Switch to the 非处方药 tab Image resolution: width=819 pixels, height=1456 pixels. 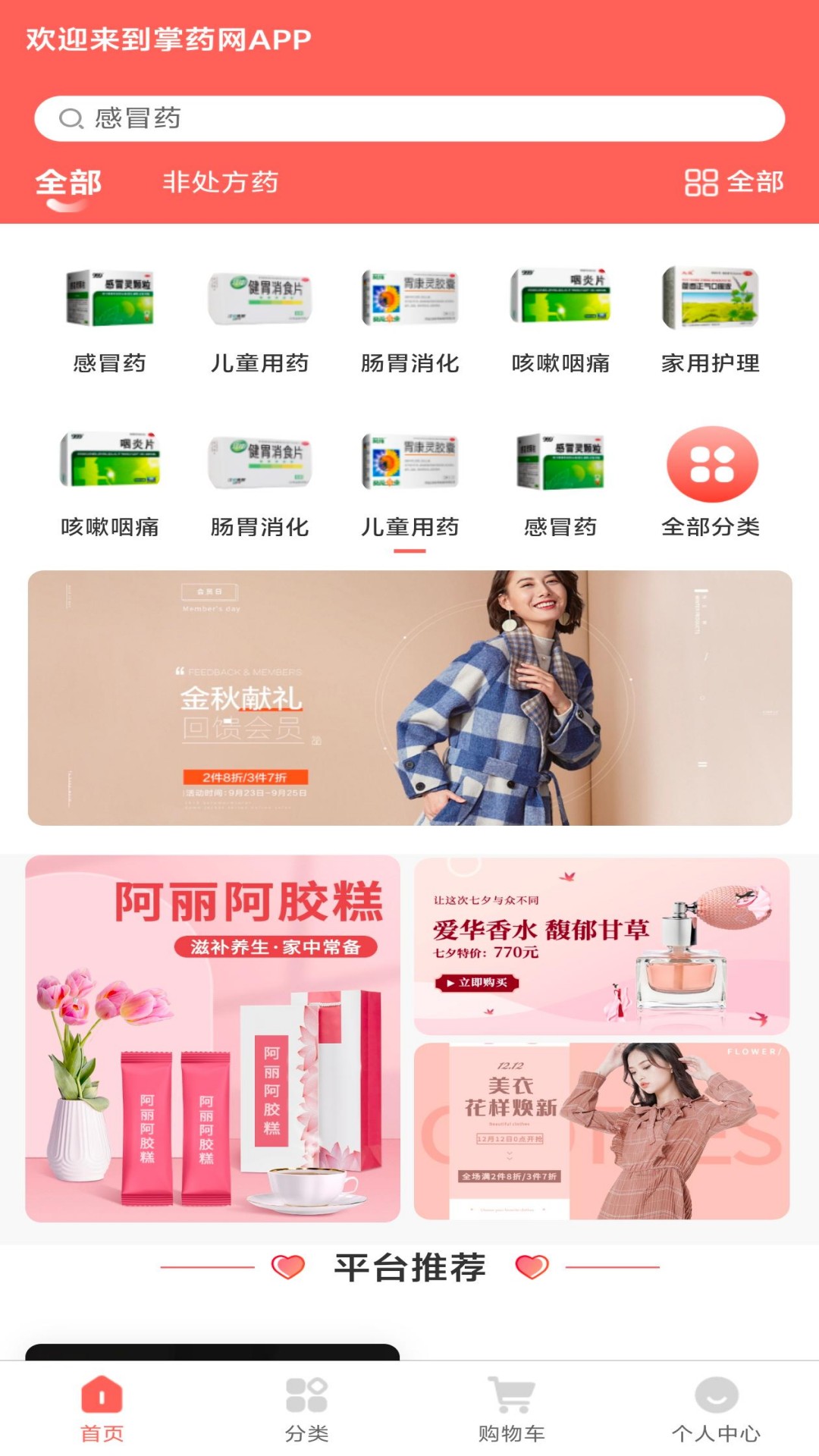221,182
